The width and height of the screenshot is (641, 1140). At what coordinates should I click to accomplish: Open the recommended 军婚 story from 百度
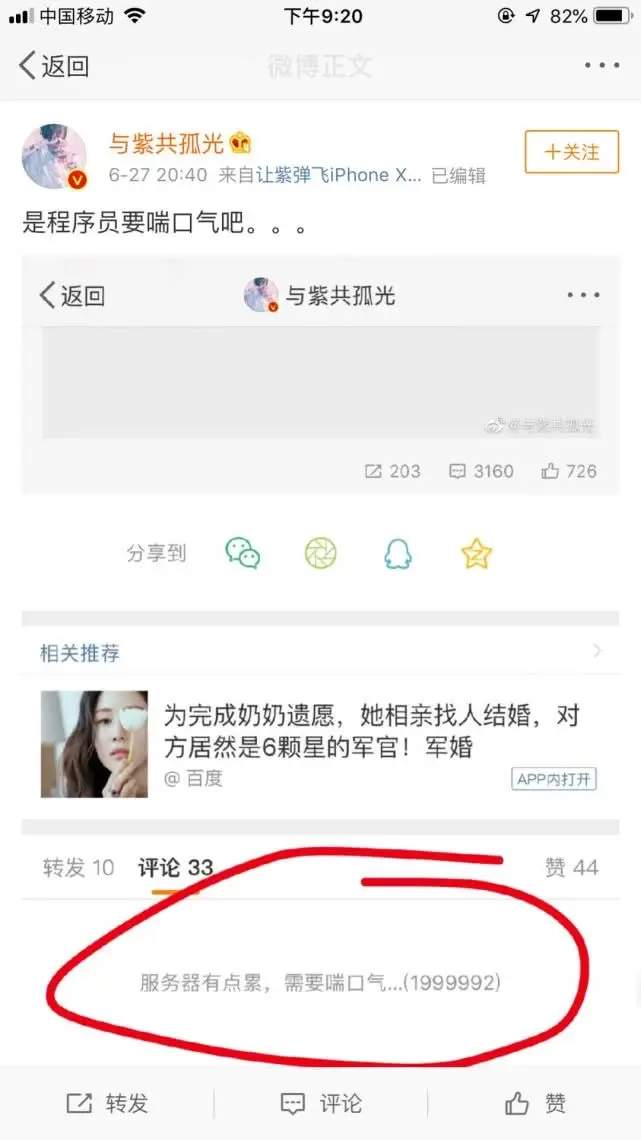(x=370, y=730)
